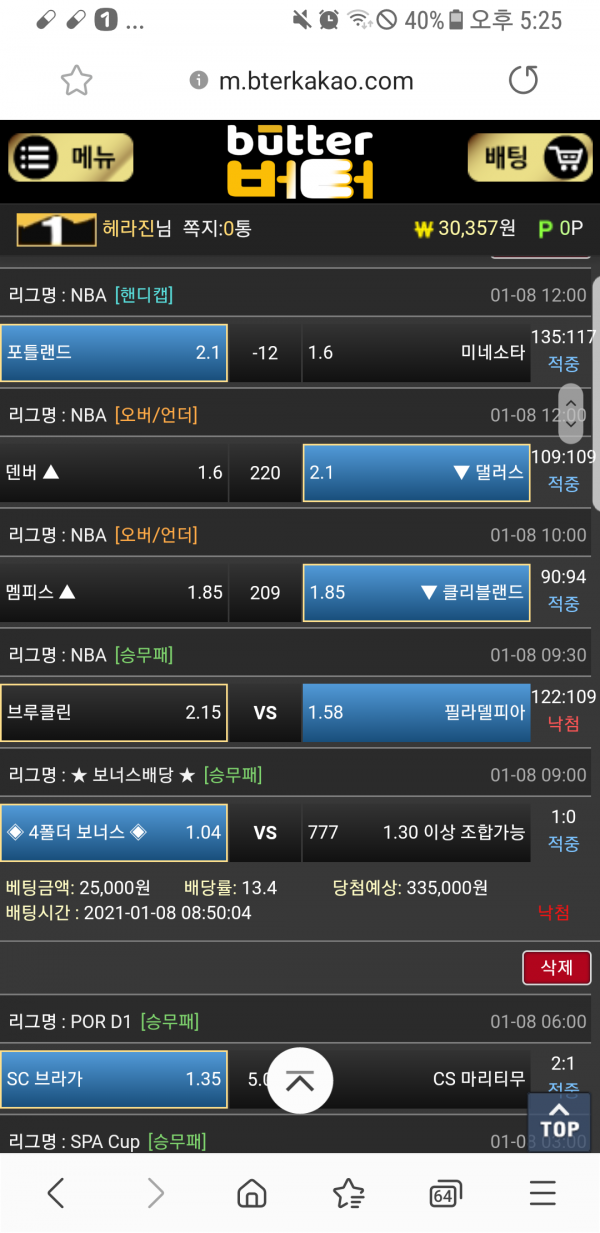Open the browser tabs counter
The height and width of the screenshot is (1233, 600).
444,1193
